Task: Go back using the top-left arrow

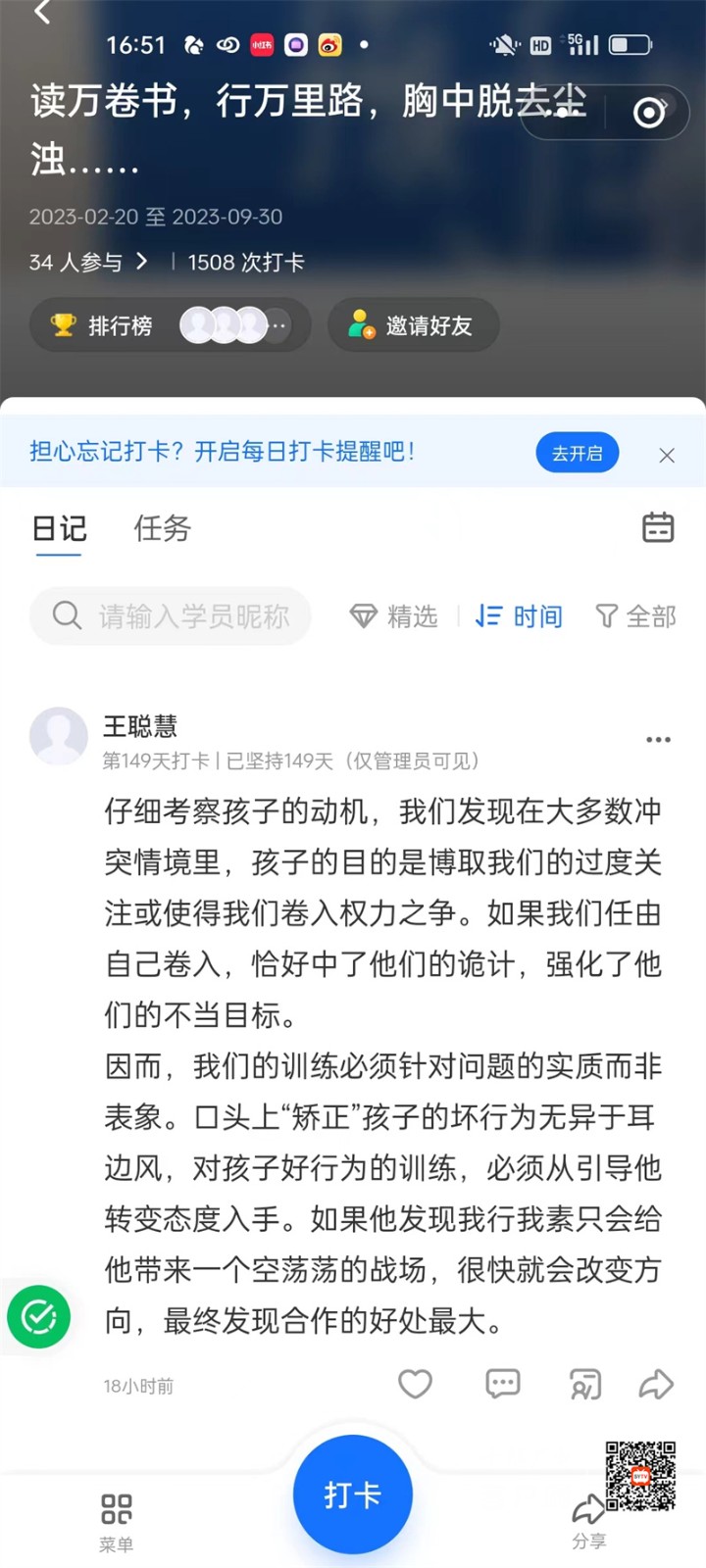Action: pyautogui.click(x=42, y=12)
